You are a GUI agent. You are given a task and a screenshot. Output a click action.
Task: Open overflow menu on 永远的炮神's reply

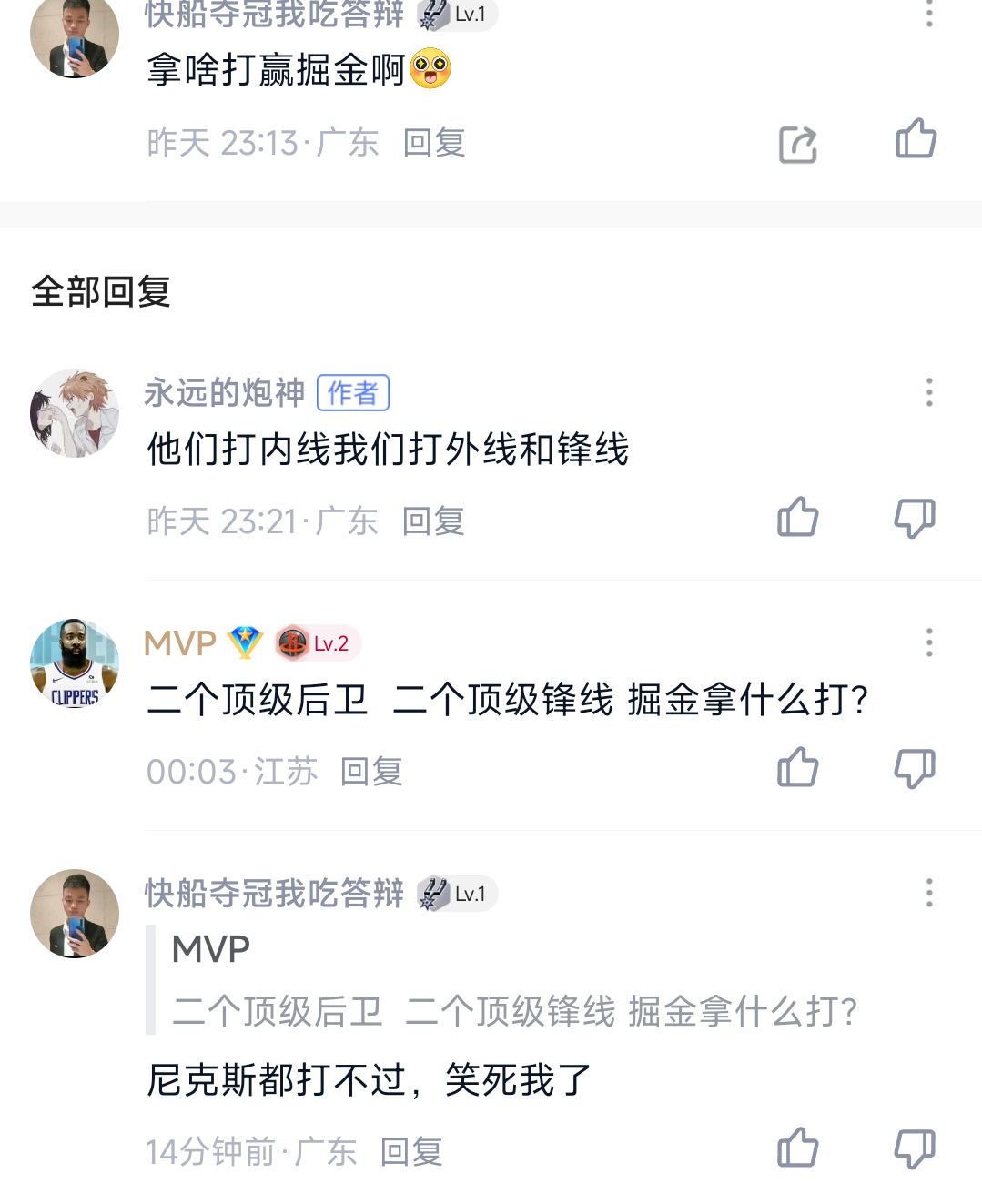point(929,392)
